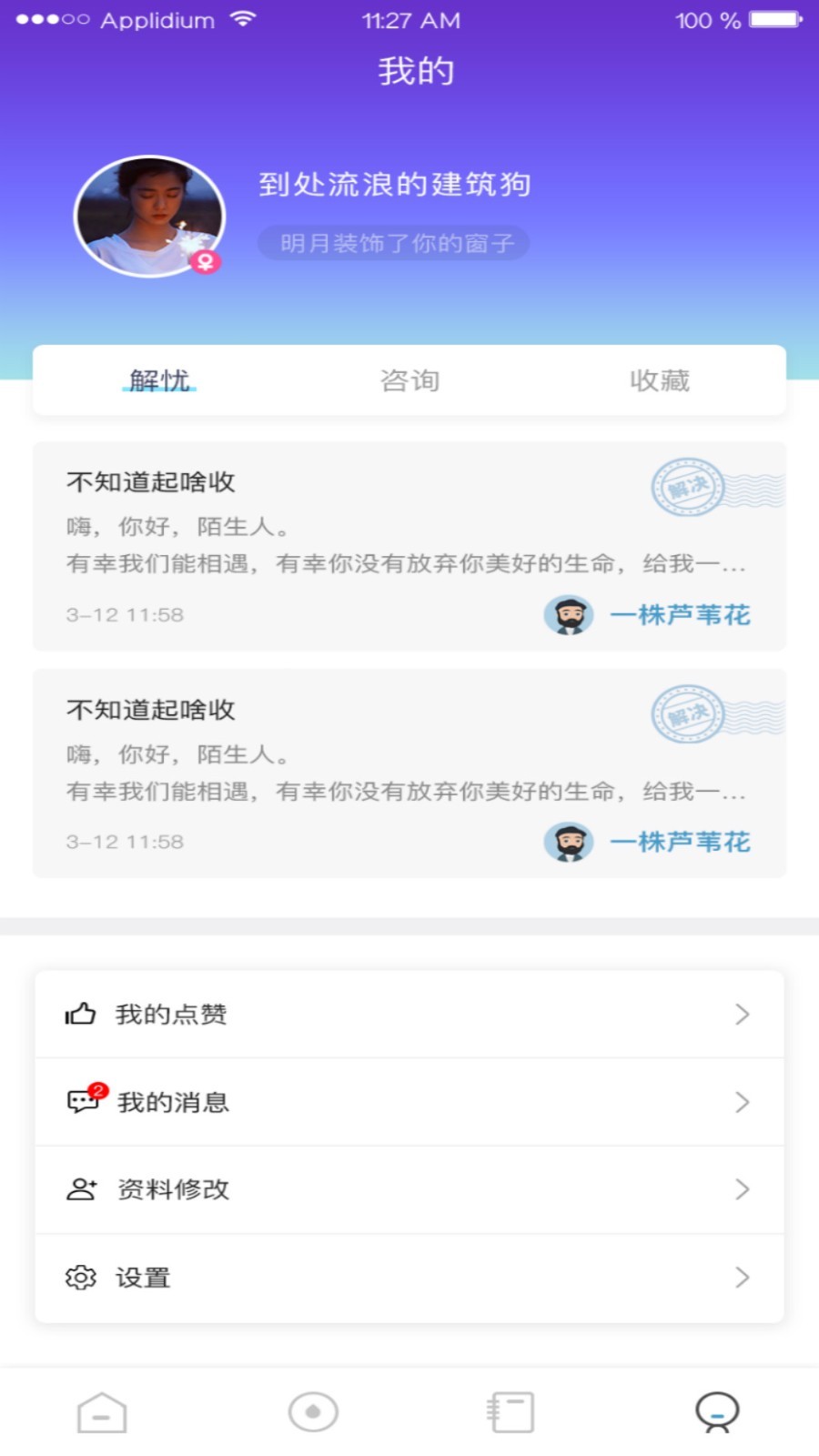Switch to the 咨询 tab
Image resolution: width=819 pixels, height=1456 pixels.
[x=409, y=380]
